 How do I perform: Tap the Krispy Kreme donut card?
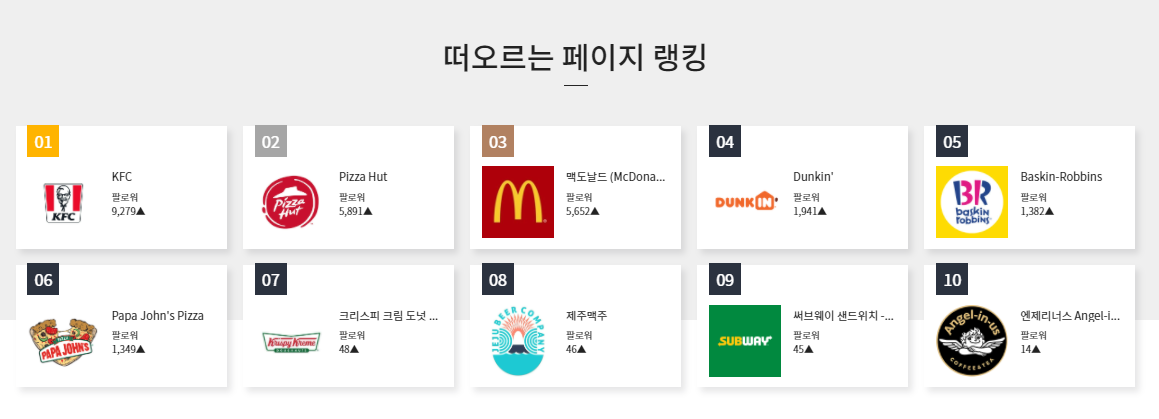click(x=348, y=327)
